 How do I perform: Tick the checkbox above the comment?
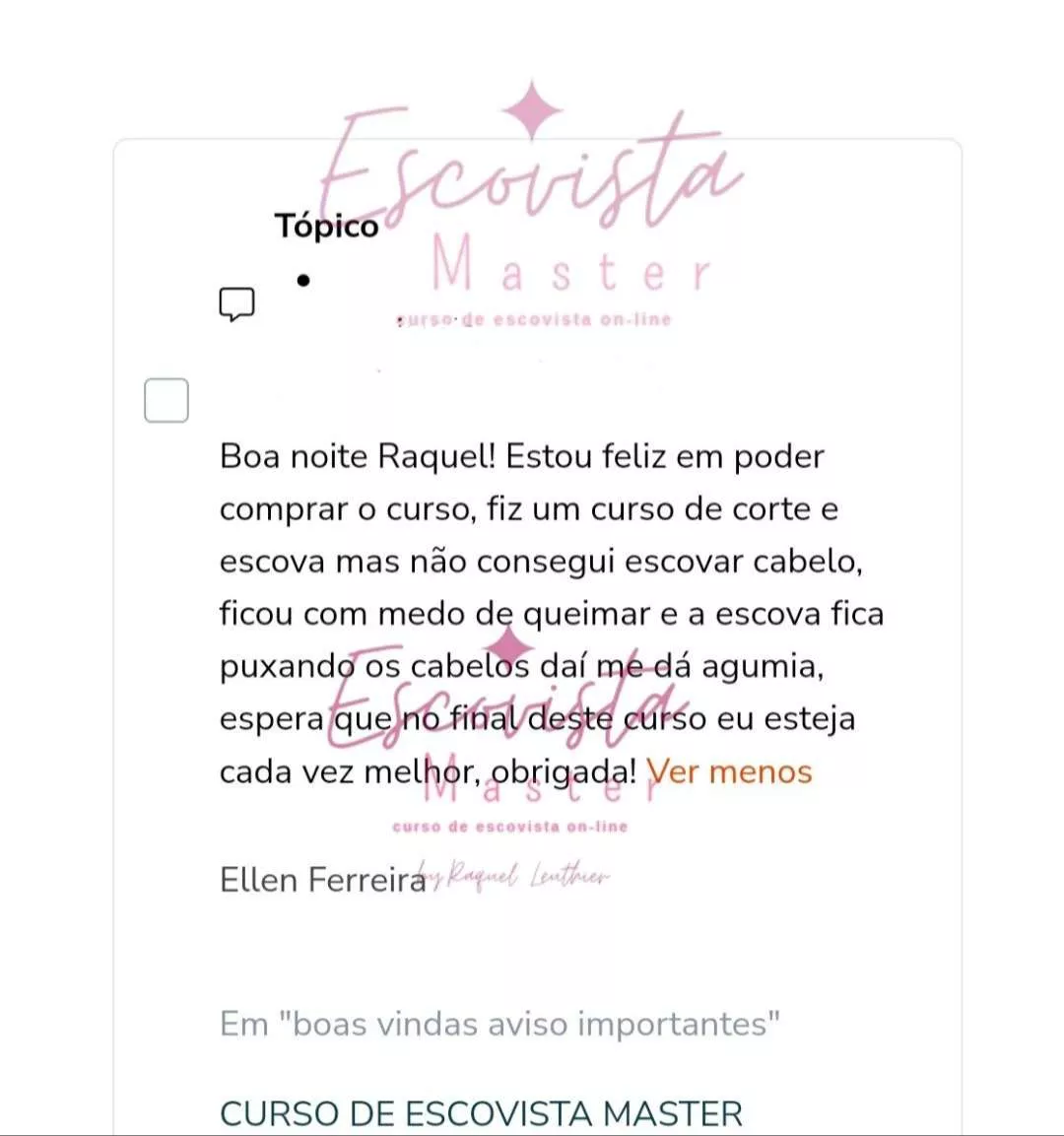coord(166,400)
